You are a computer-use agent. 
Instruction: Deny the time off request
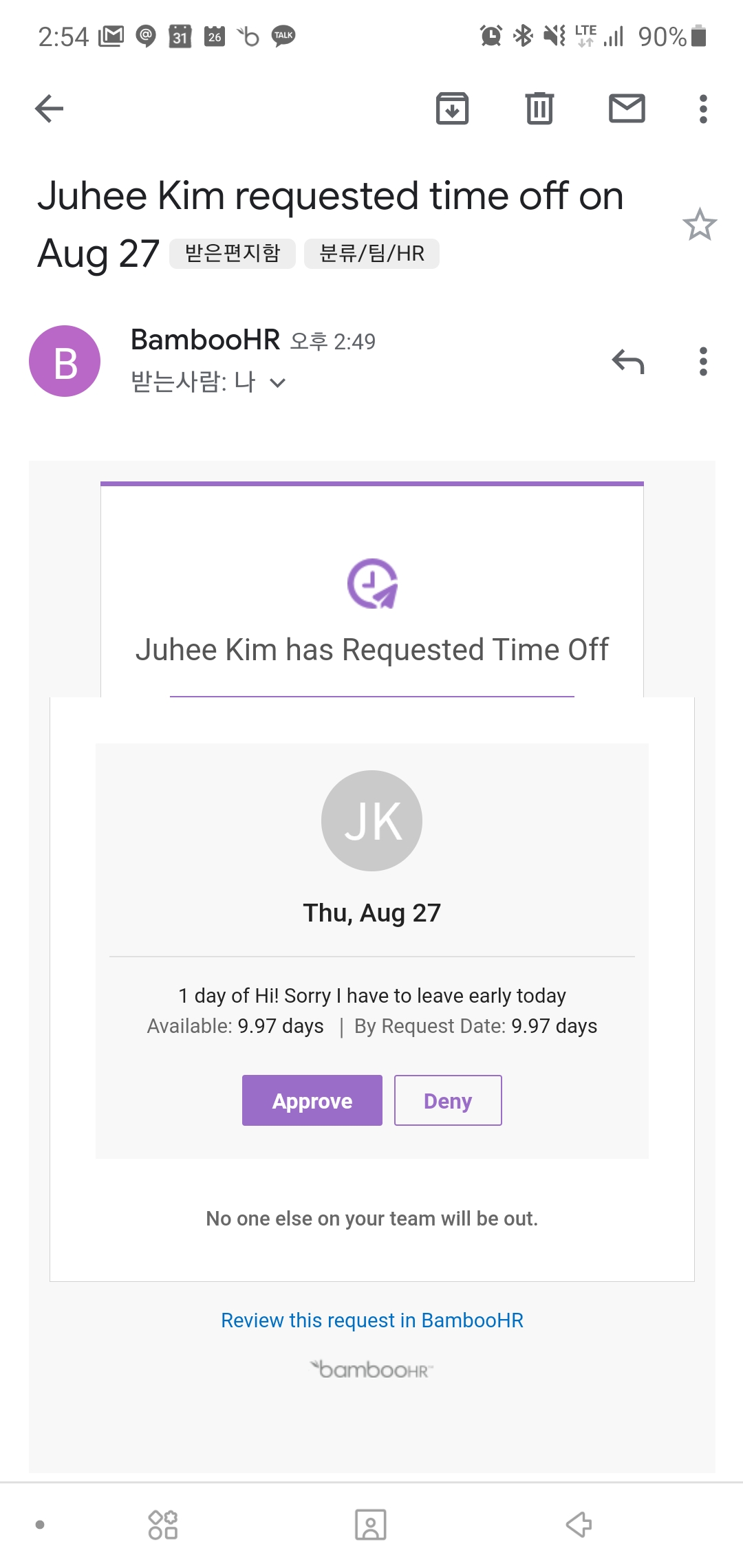tap(447, 1100)
